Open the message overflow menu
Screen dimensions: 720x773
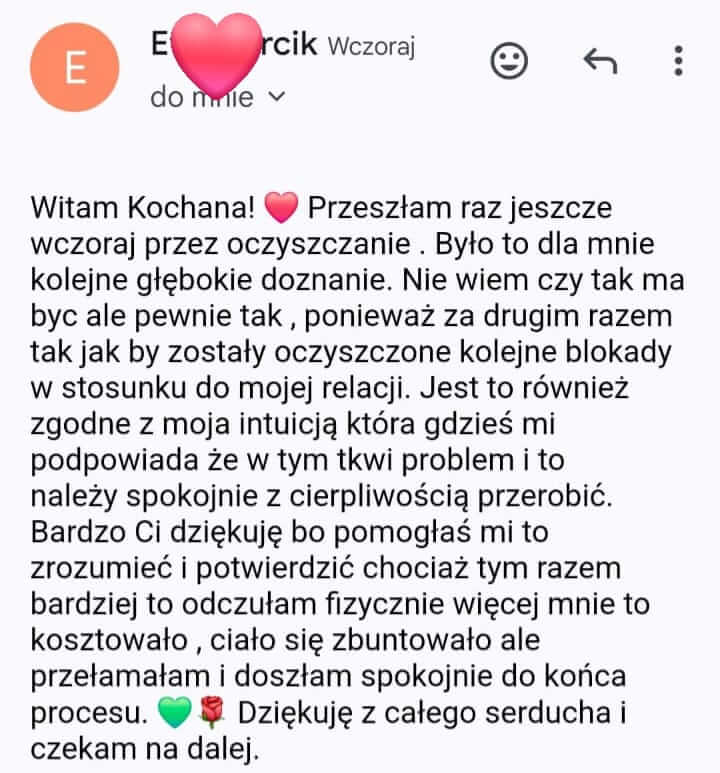678,62
